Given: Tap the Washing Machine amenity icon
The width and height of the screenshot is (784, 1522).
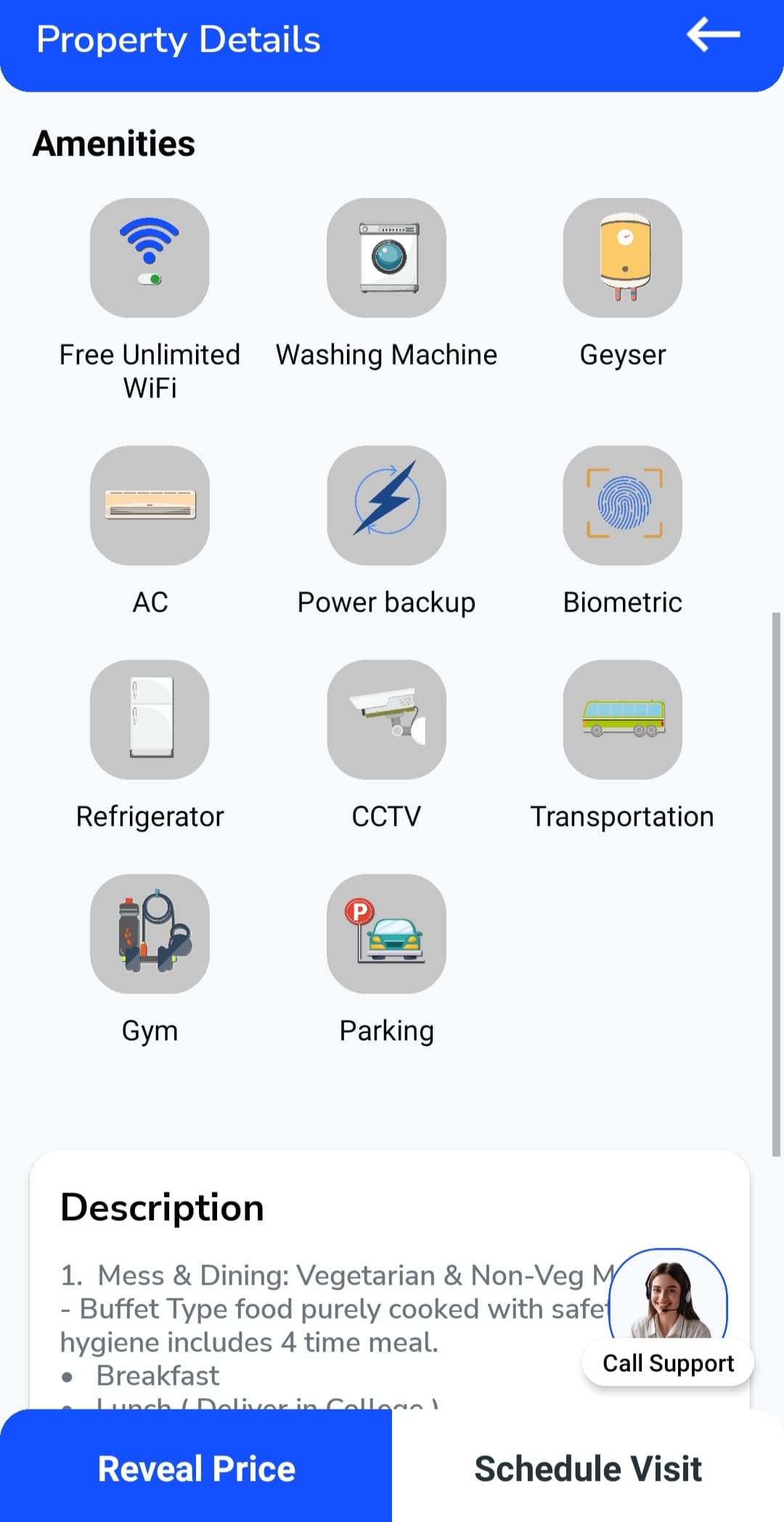Looking at the screenshot, I should point(385,258).
